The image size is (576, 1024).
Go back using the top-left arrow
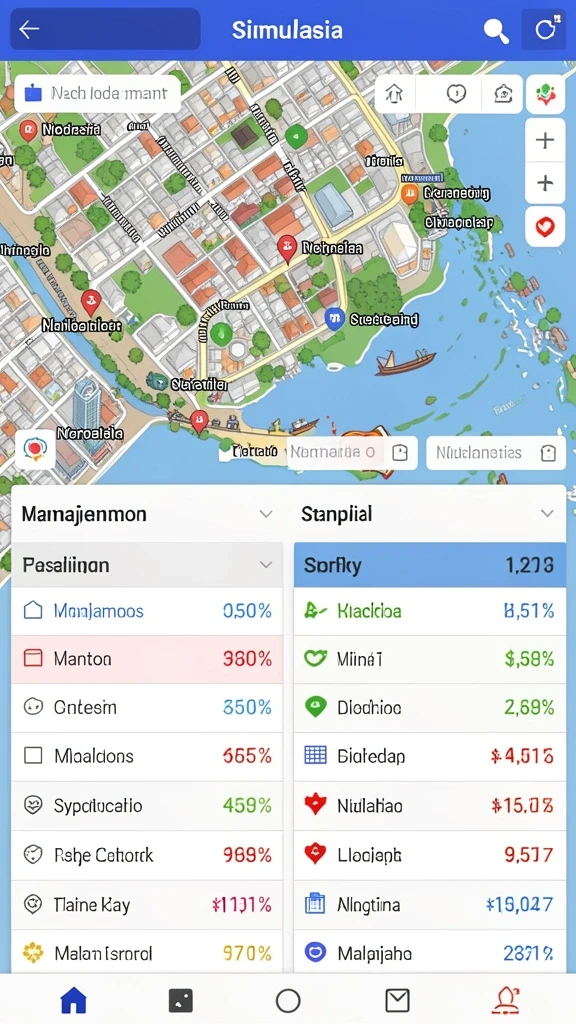coord(29,29)
